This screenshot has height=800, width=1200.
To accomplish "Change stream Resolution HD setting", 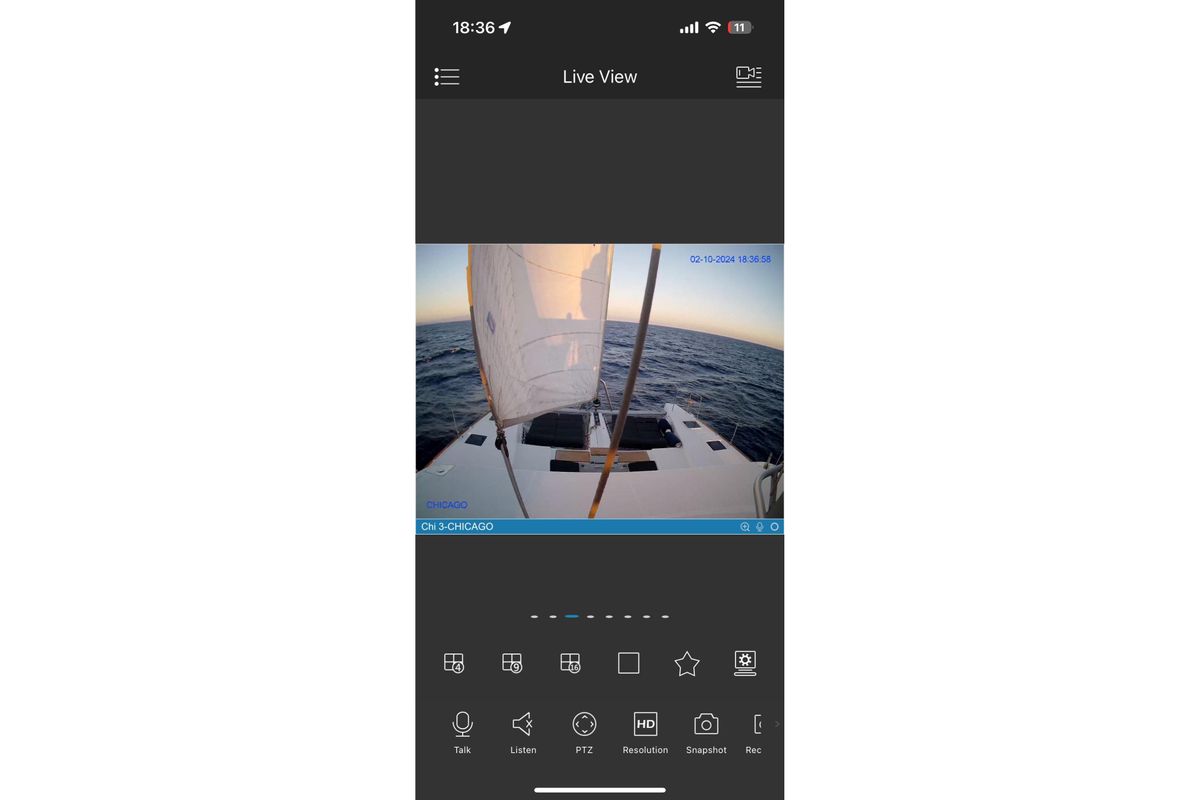I will click(x=645, y=732).
